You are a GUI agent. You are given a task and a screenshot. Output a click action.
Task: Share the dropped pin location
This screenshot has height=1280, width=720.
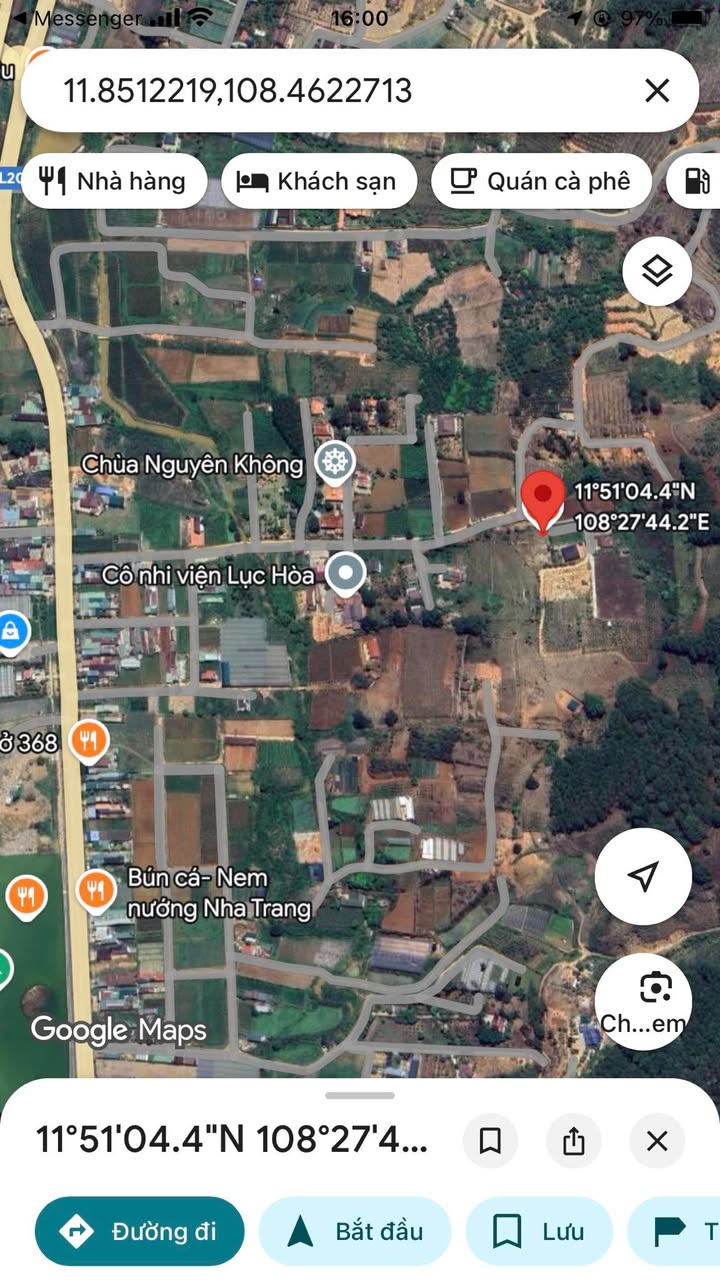pos(574,1141)
